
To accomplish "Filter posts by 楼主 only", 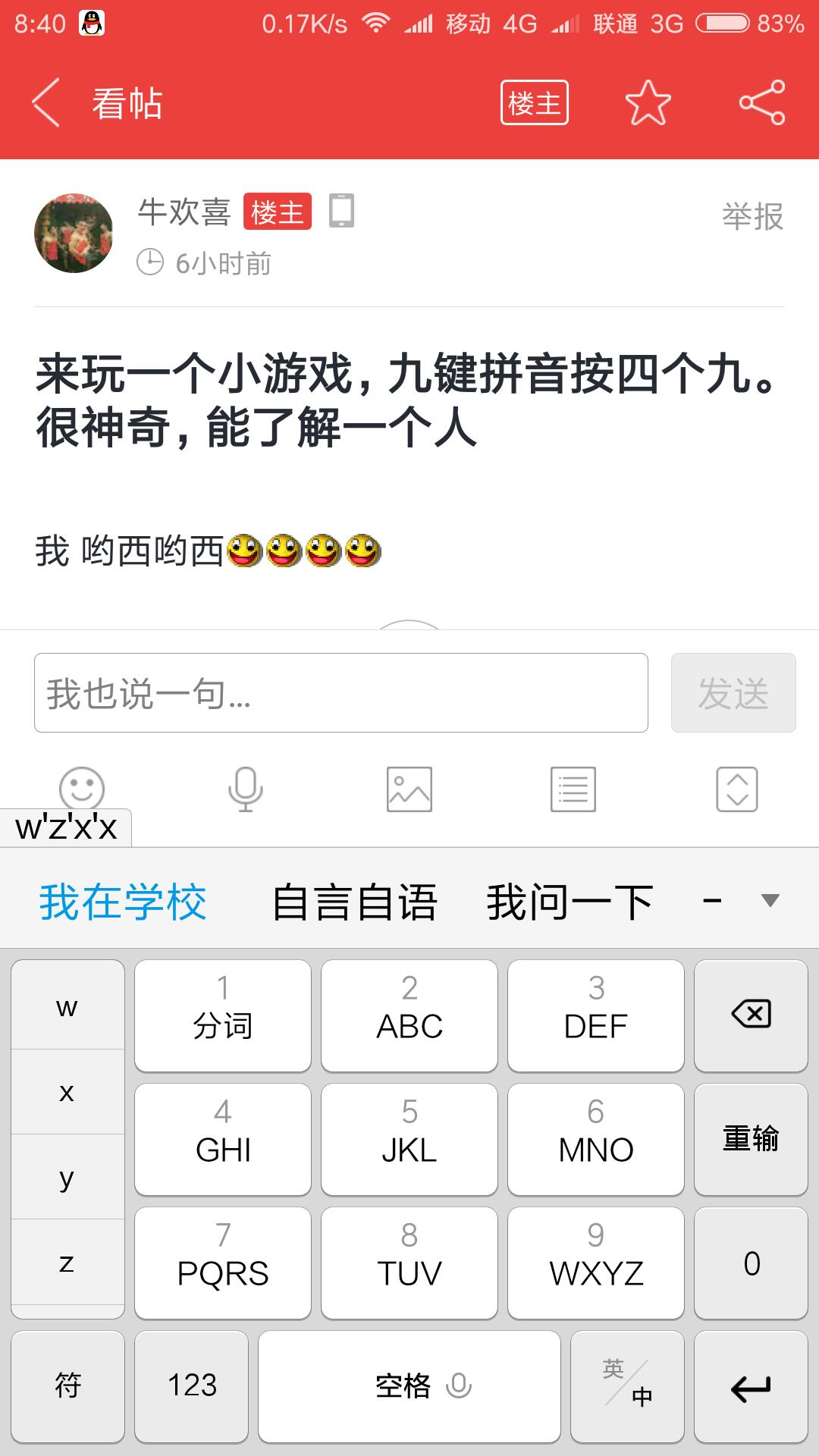I will [534, 103].
